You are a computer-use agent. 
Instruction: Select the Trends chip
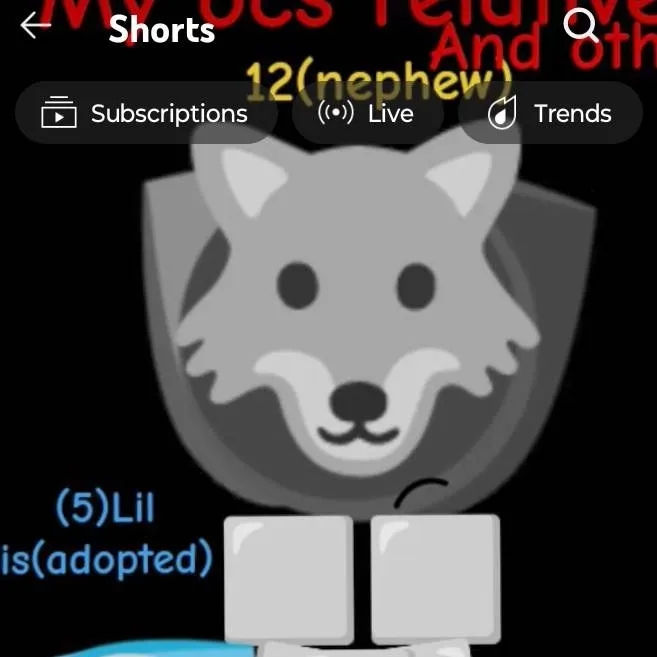pos(549,114)
